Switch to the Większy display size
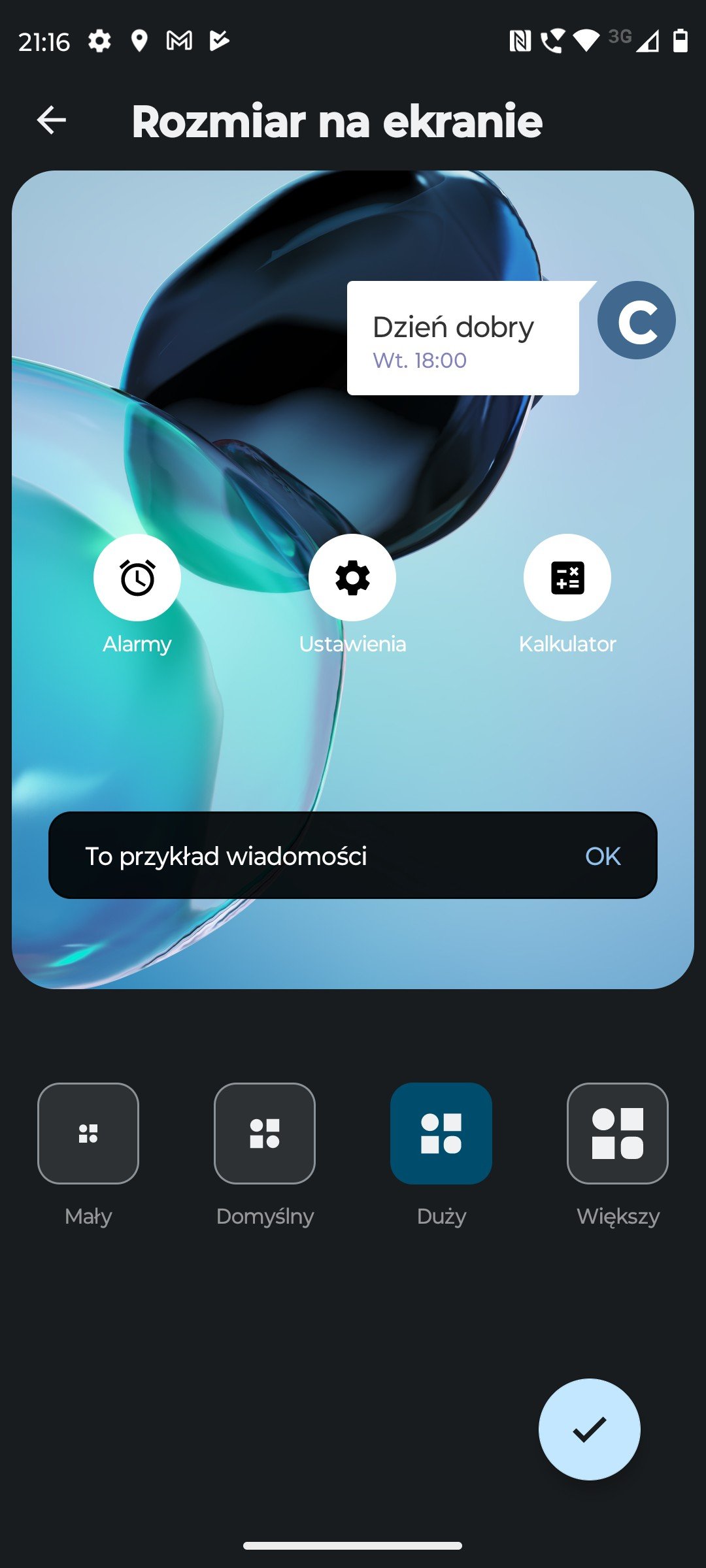This screenshot has width=706, height=1568. [x=618, y=1134]
